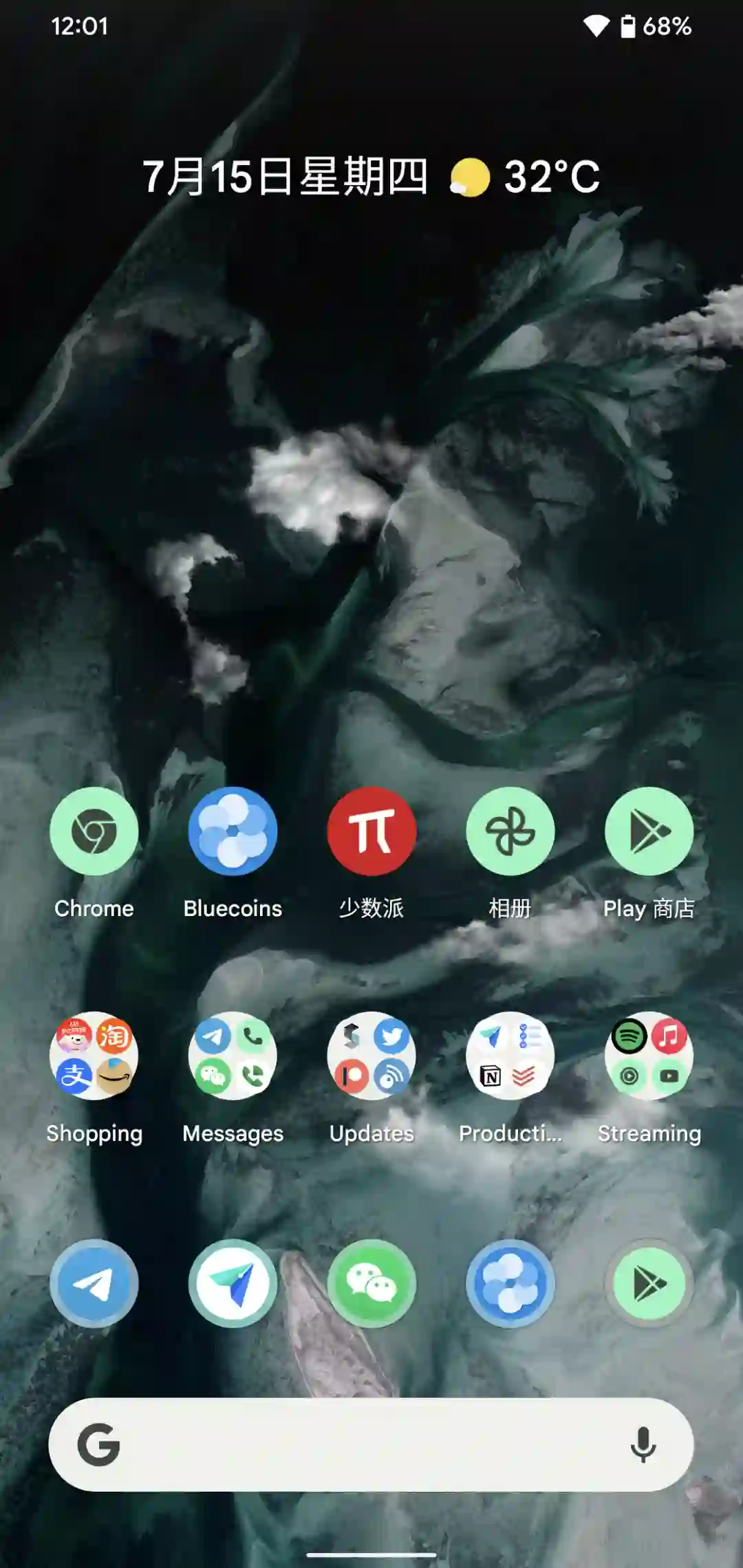Expand the Messages folder
Image resolution: width=743 pixels, height=1568 pixels.
coord(233,1056)
